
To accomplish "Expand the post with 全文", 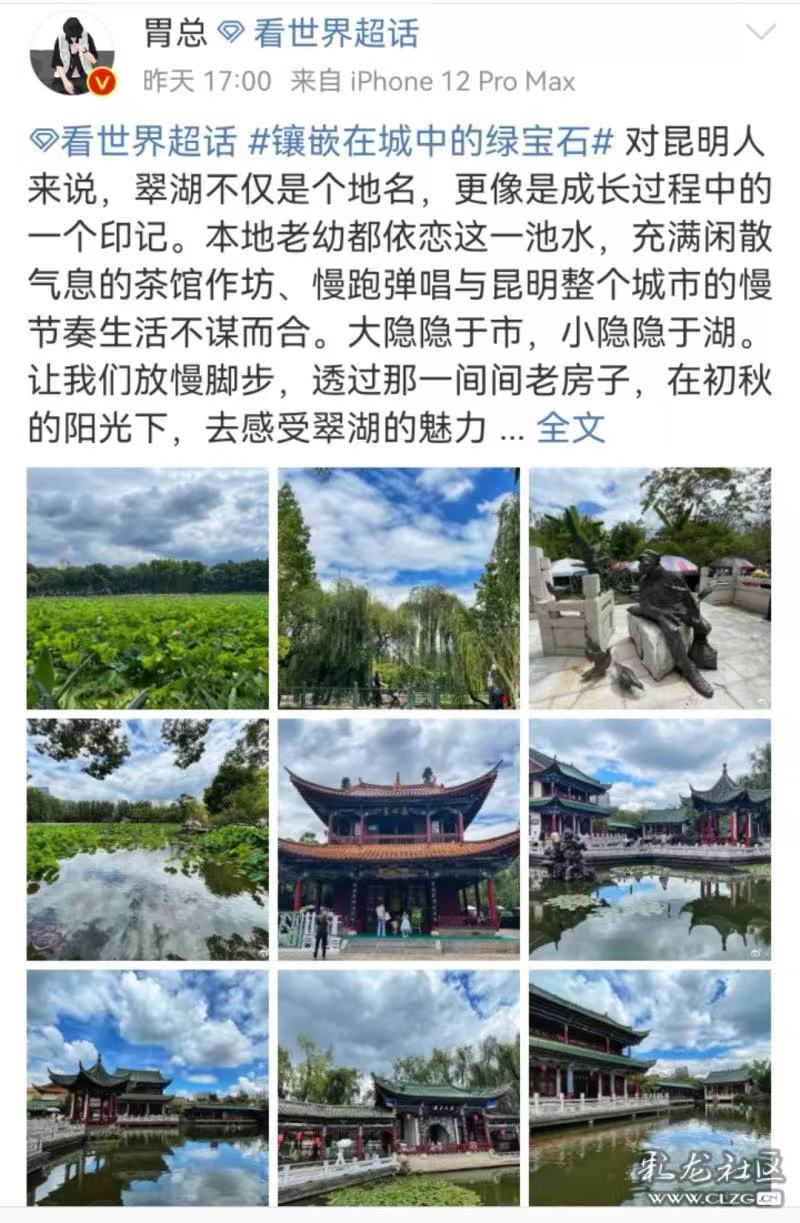I will click(x=571, y=428).
